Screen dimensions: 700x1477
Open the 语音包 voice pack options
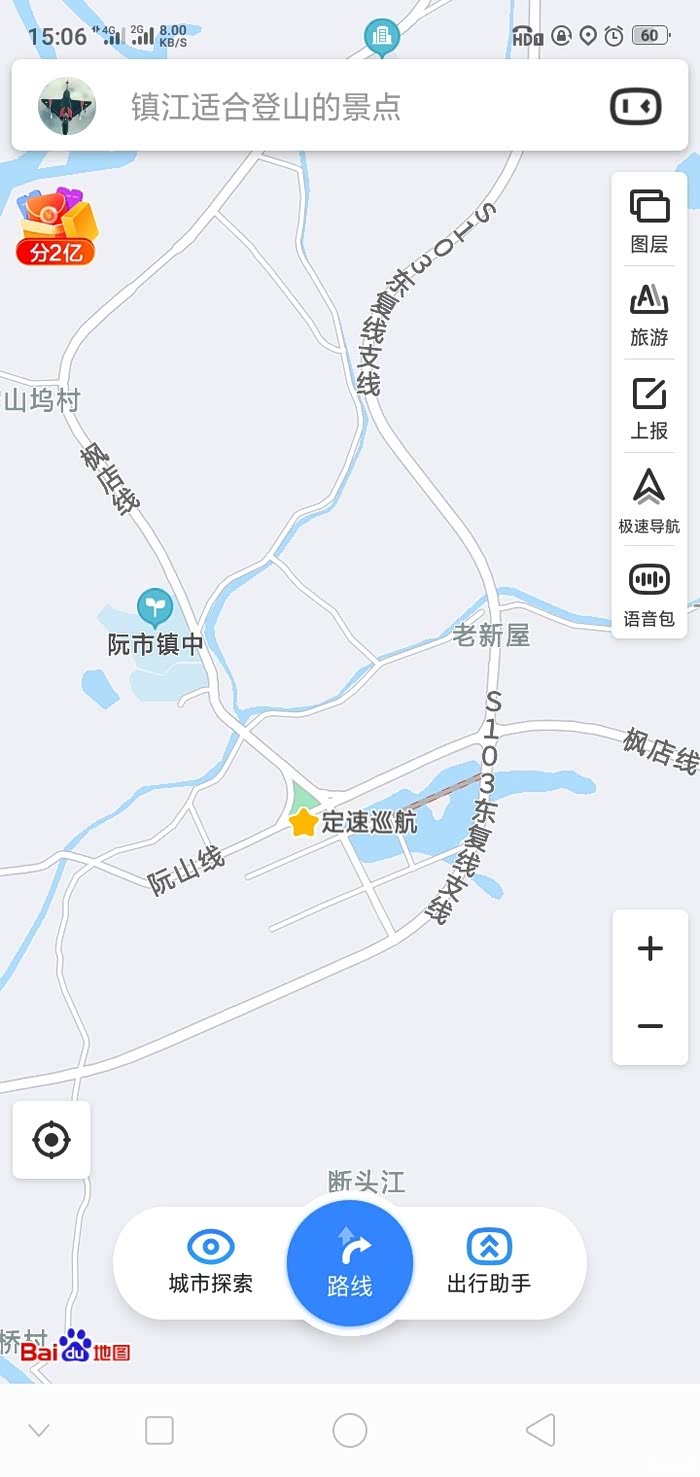(649, 594)
